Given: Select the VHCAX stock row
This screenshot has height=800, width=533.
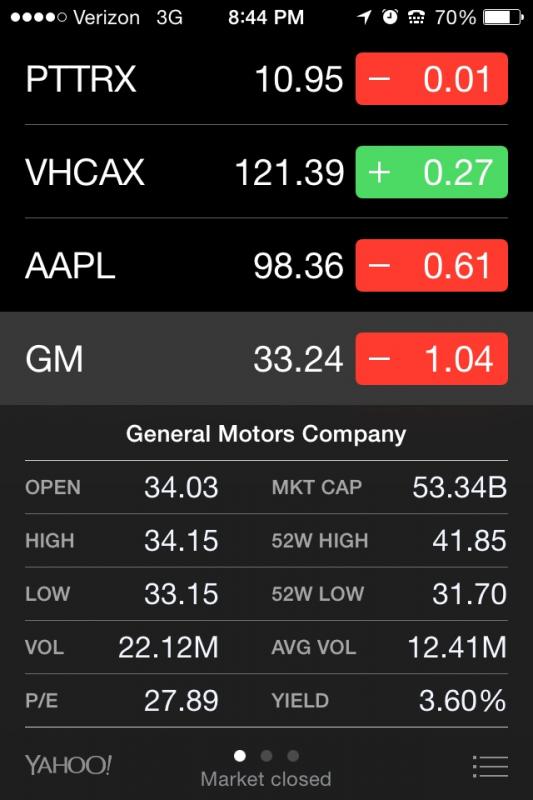Looking at the screenshot, I should [266, 172].
